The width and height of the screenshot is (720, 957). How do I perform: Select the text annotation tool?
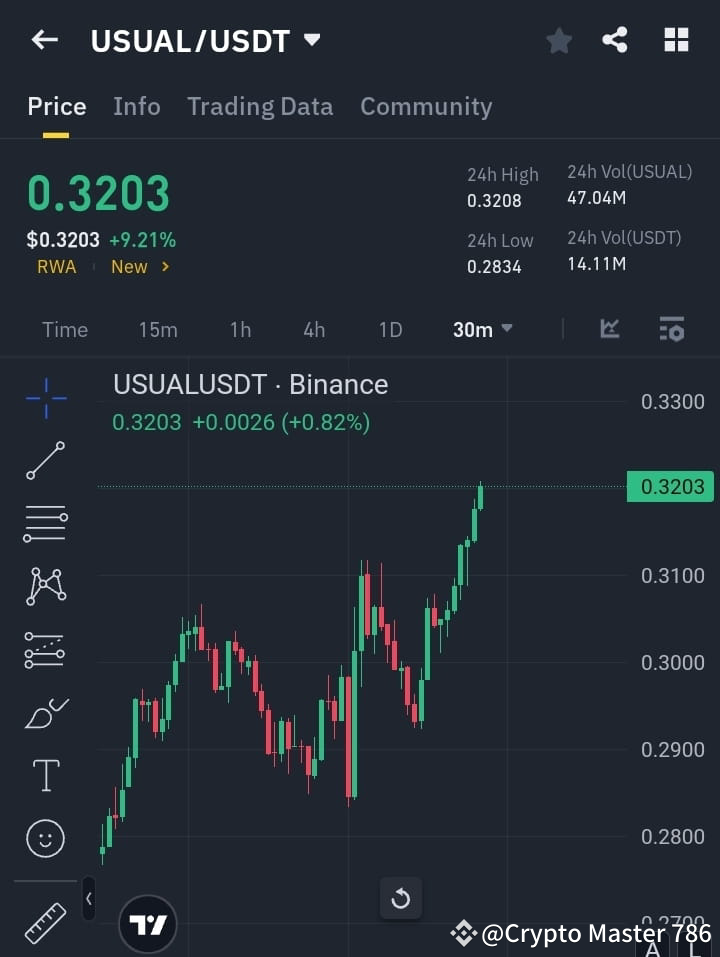[x=45, y=775]
